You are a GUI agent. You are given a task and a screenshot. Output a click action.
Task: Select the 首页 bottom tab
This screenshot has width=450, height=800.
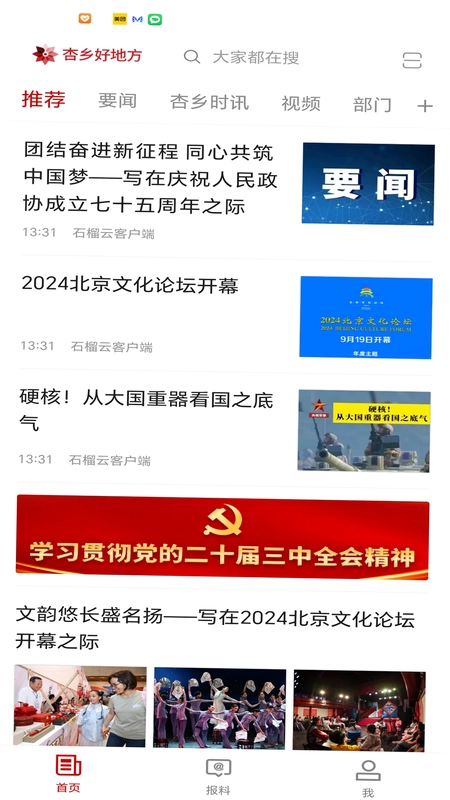pyautogui.click(x=68, y=773)
